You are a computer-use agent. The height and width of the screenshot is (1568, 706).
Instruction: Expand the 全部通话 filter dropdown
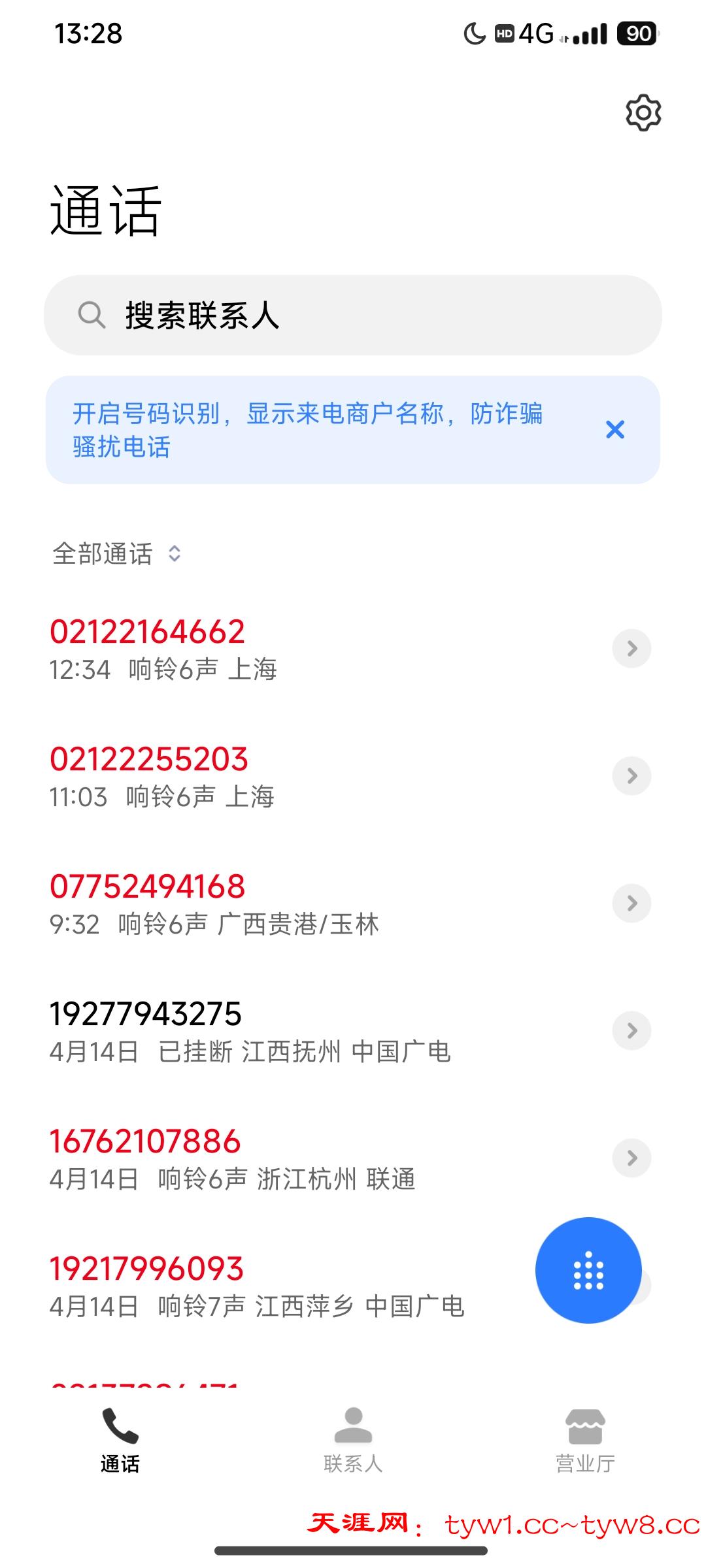pyautogui.click(x=116, y=554)
